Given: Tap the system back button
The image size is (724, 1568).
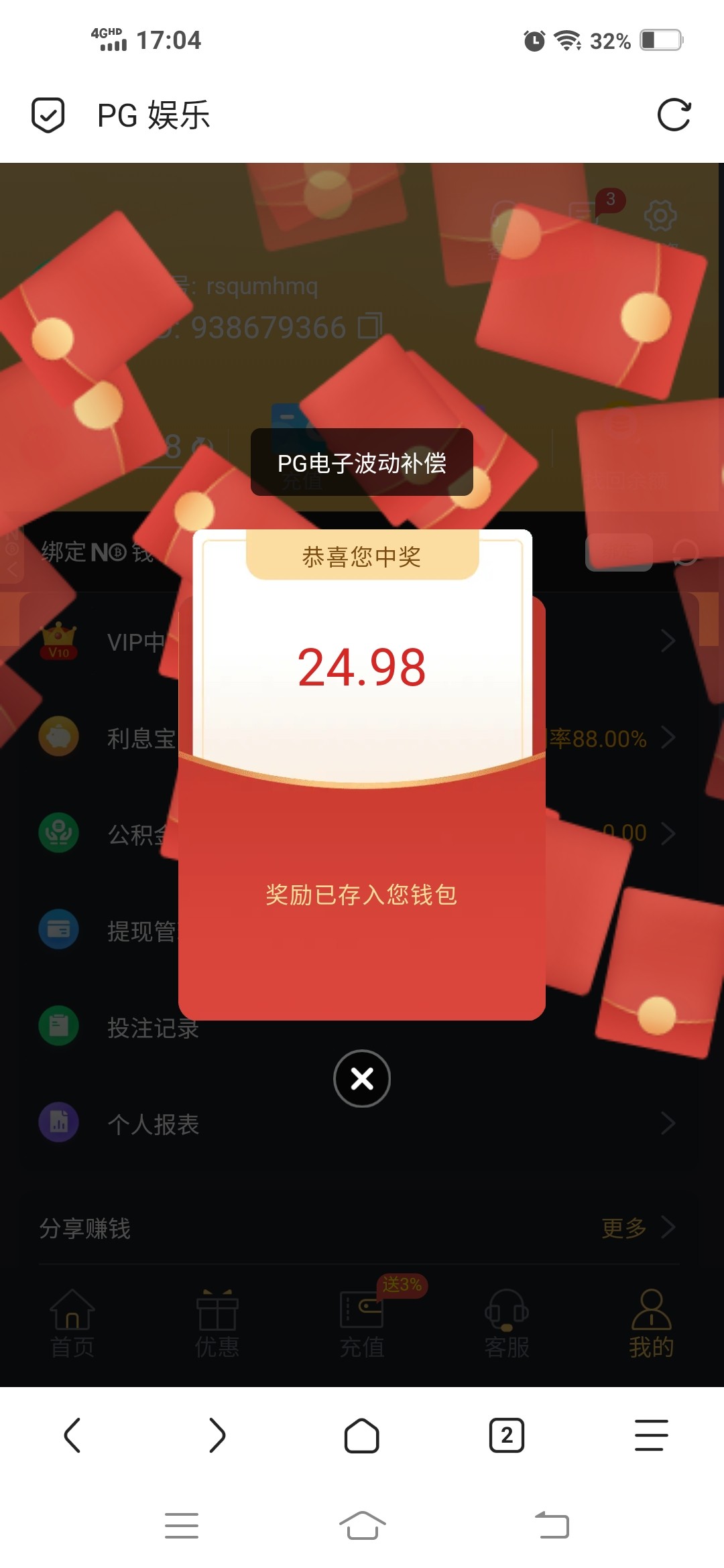Looking at the screenshot, I should pos(552,1526).
